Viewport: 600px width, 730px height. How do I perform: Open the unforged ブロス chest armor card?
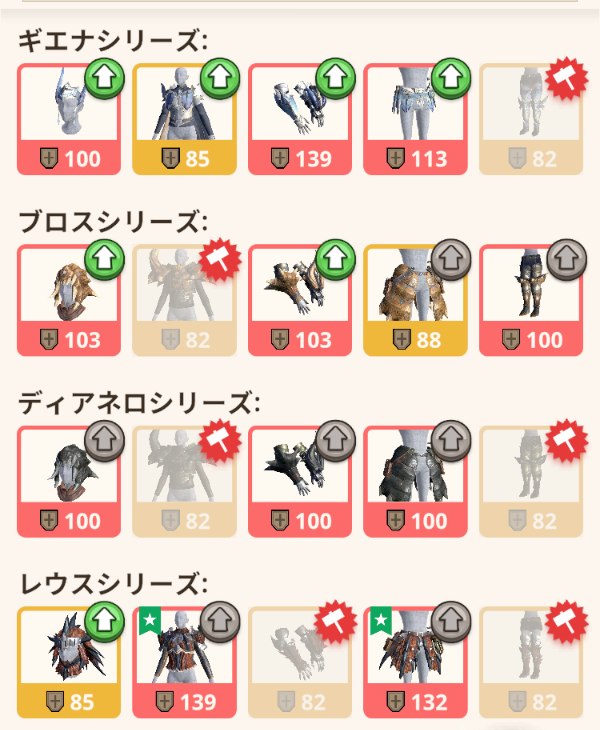pyautogui.click(x=184, y=301)
